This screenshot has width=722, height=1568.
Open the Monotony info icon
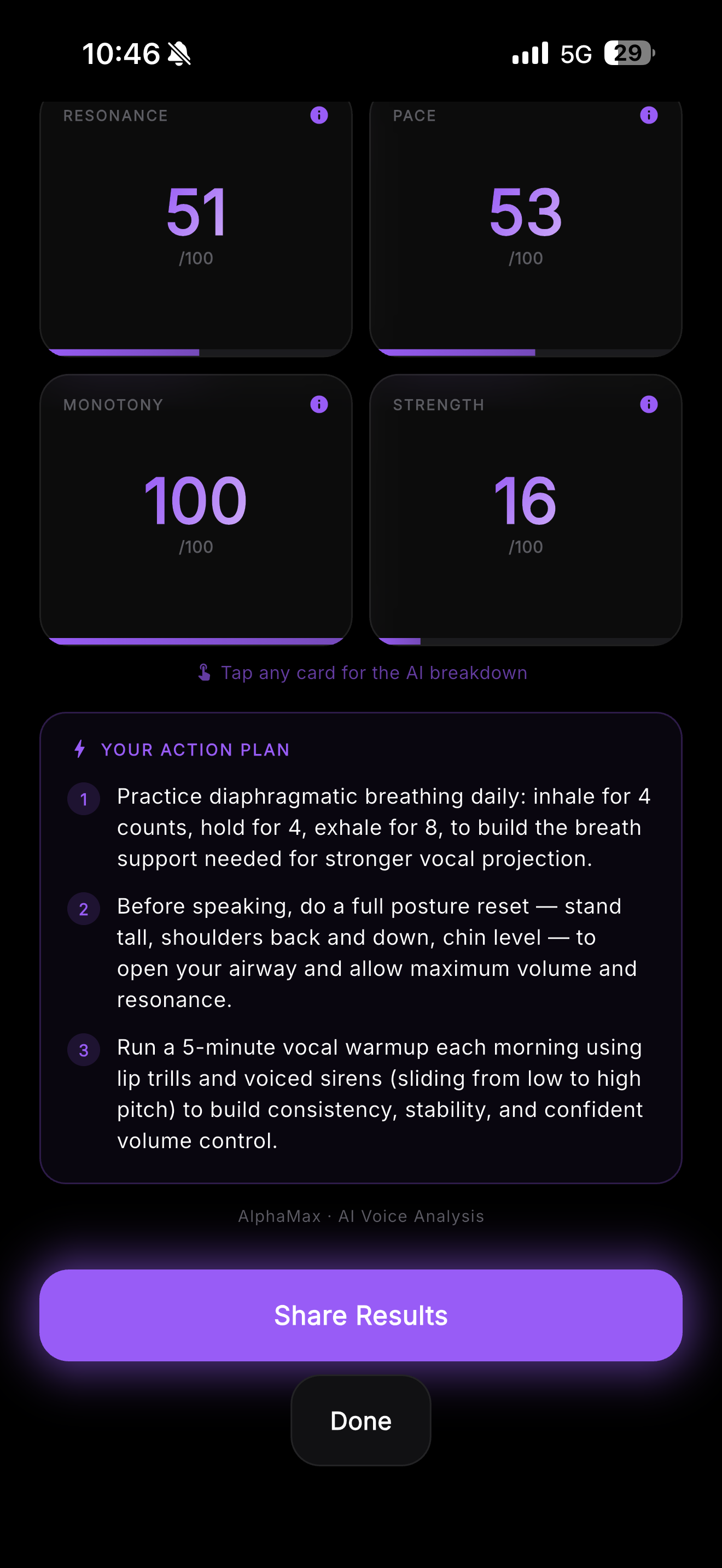[x=319, y=404]
